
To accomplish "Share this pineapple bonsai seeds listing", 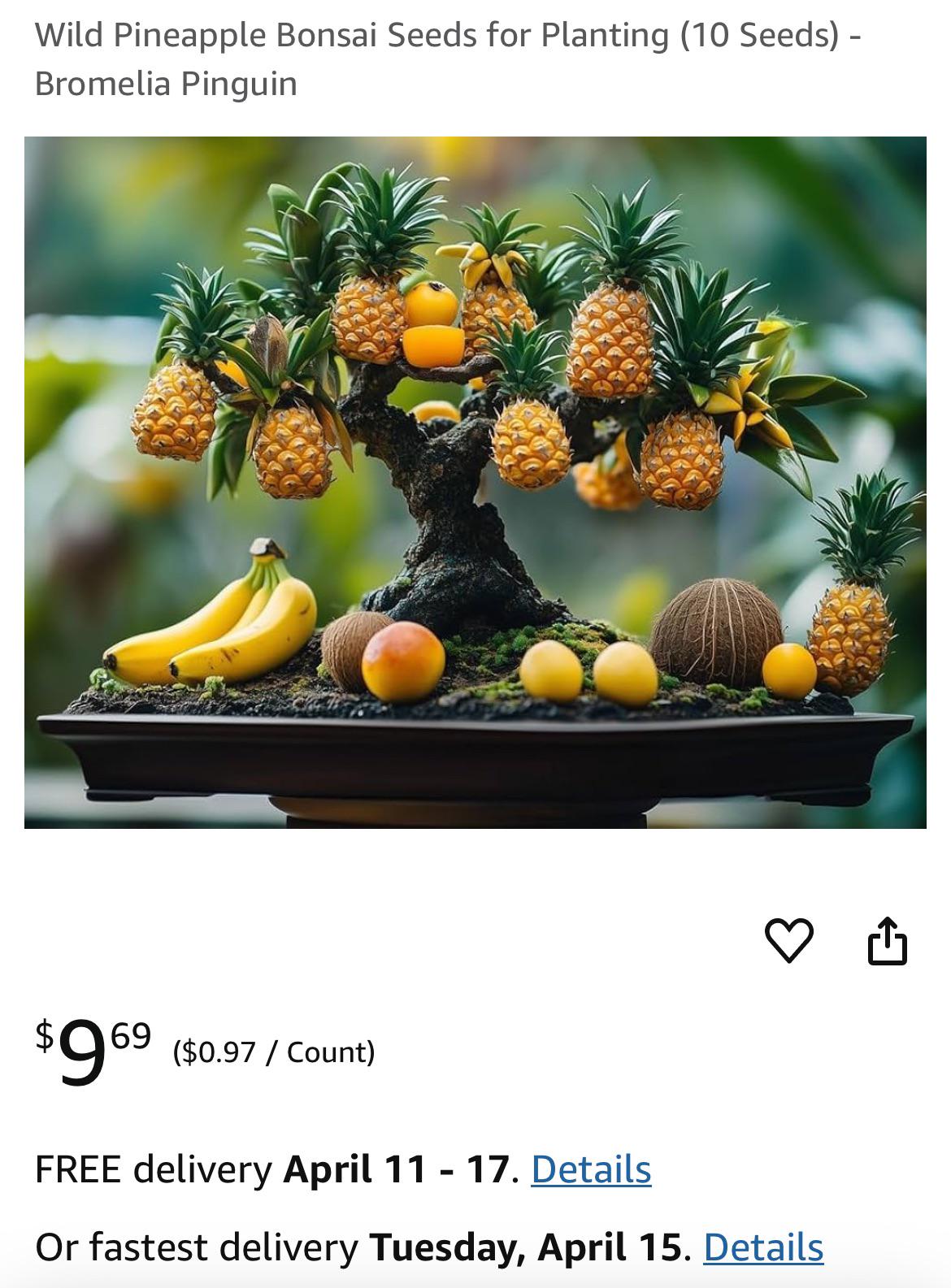I will pyautogui.click(x=887, y=940).
